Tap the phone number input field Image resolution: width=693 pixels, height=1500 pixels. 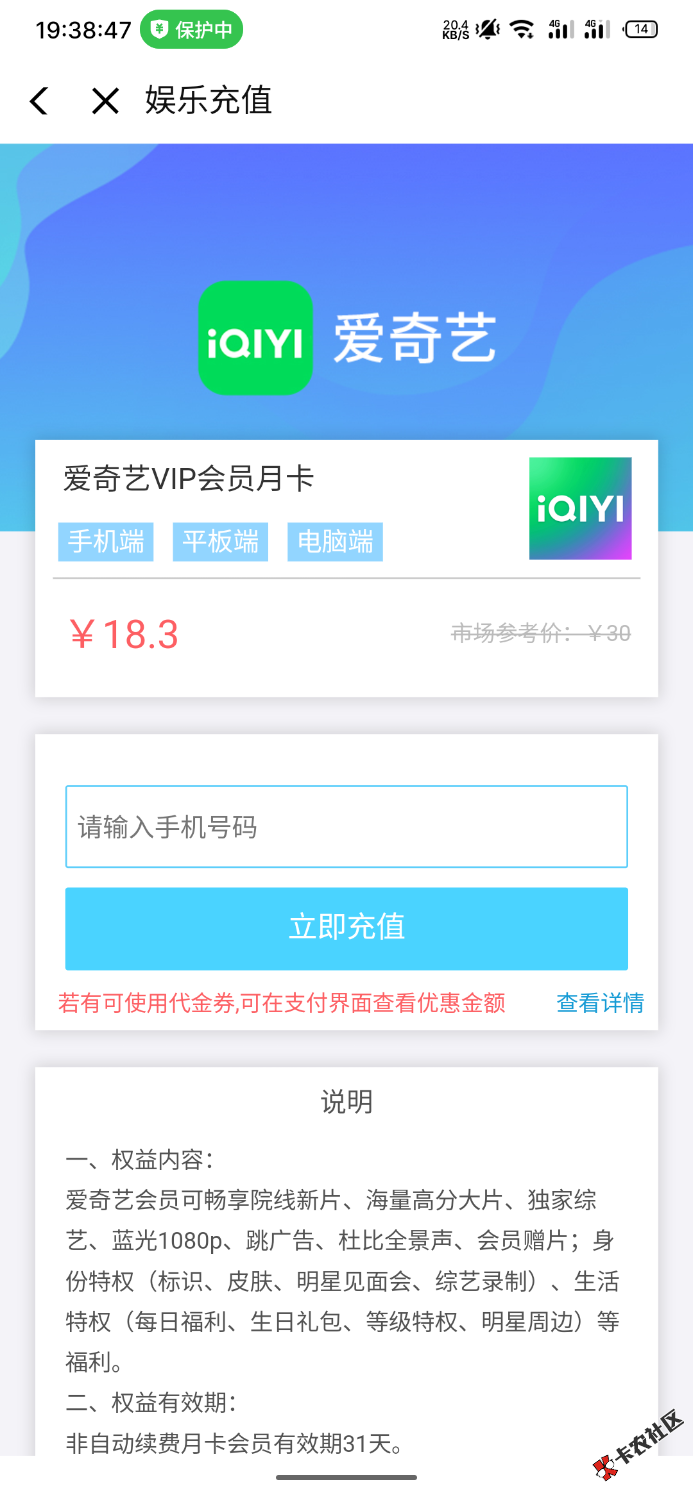pos(346,827)
